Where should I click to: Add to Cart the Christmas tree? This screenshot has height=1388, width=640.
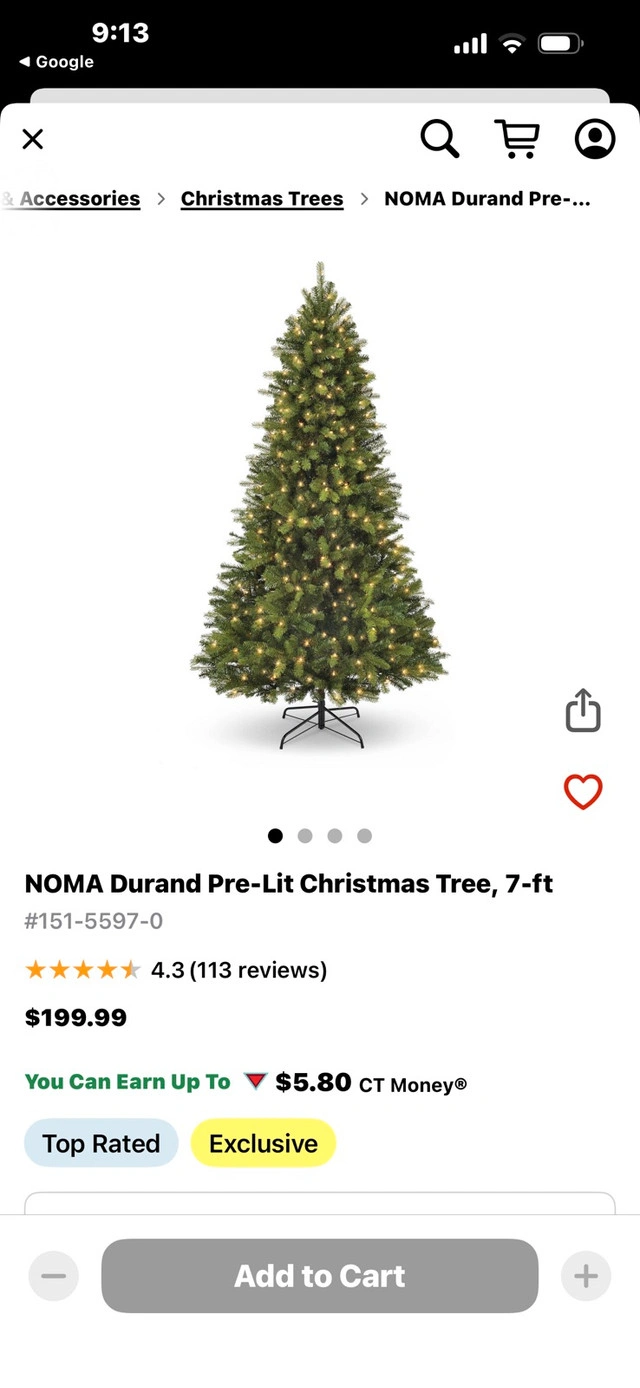(320, 1276)
